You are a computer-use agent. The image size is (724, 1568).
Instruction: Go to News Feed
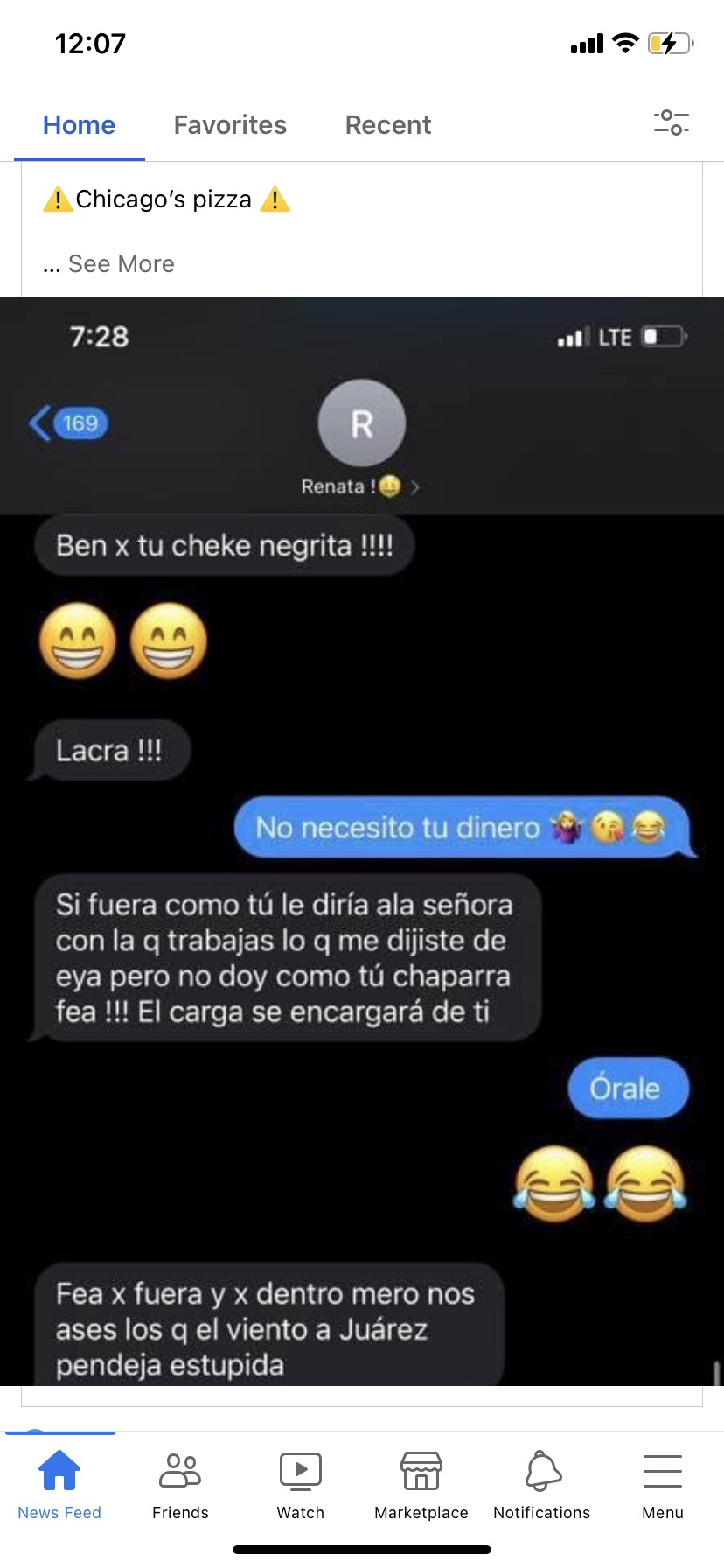[59, 1484]
